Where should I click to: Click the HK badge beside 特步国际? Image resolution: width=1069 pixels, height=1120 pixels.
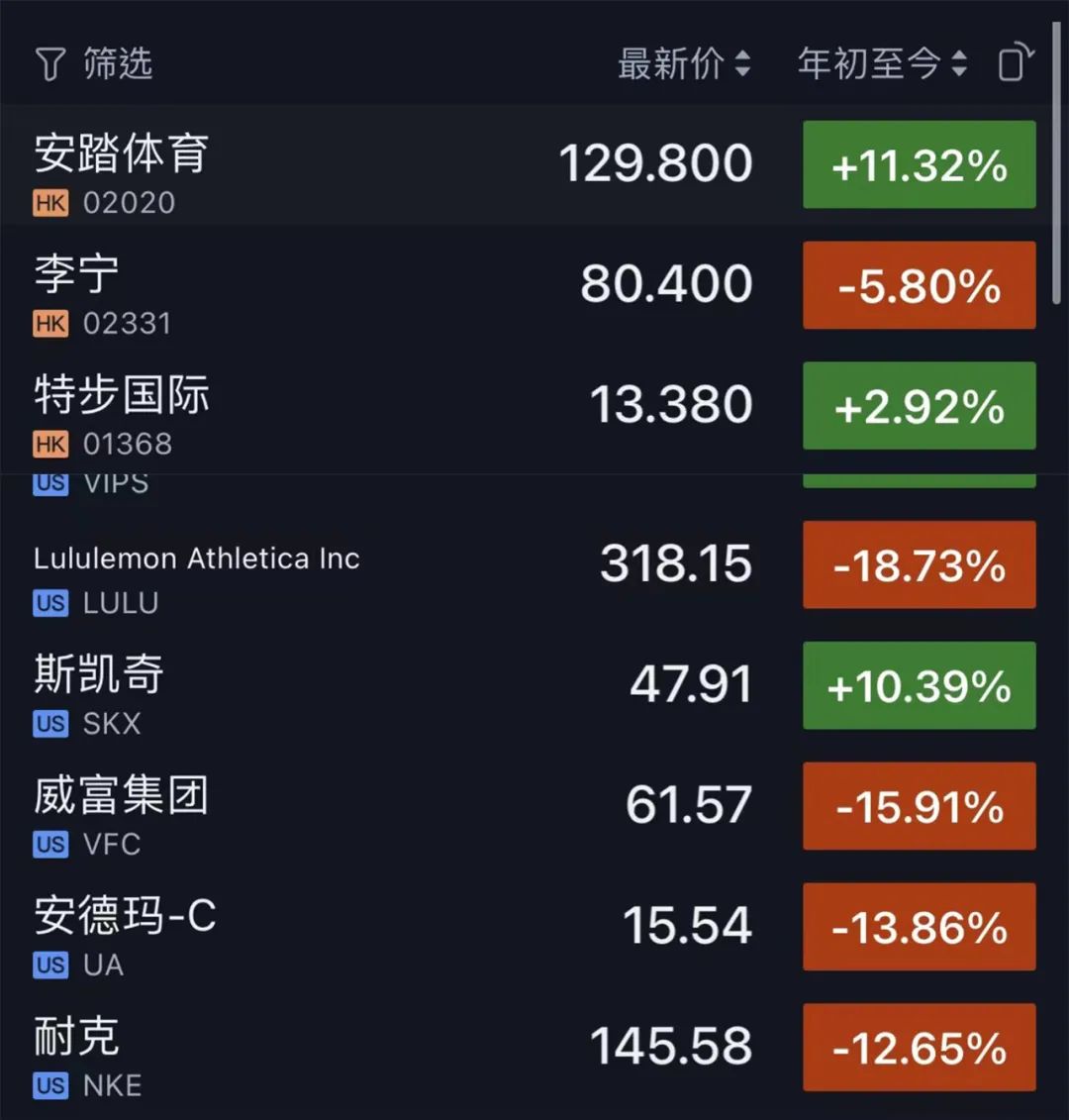[x=49, y=445]
